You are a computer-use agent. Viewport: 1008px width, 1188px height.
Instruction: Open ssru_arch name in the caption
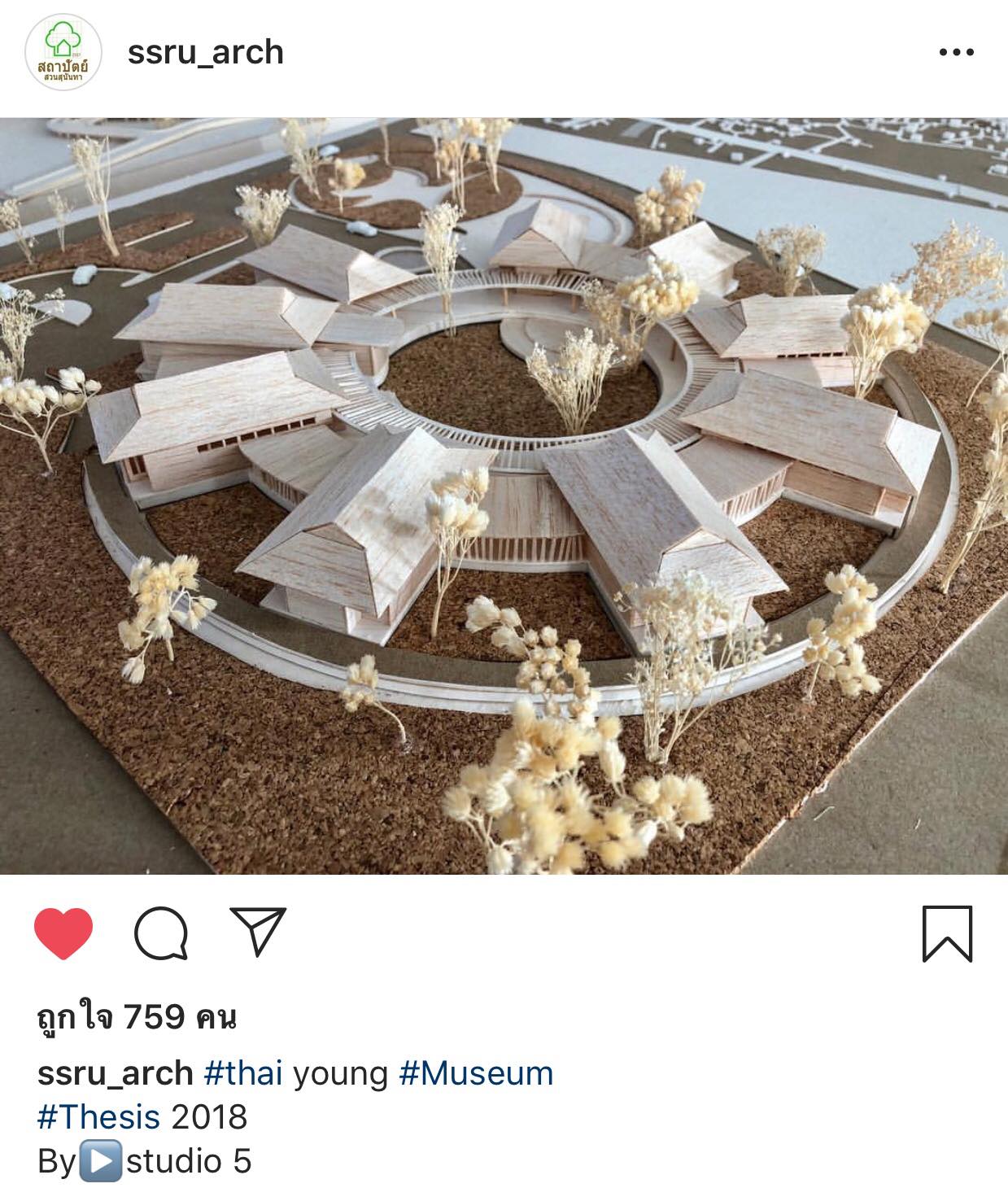click(115, 1074)
